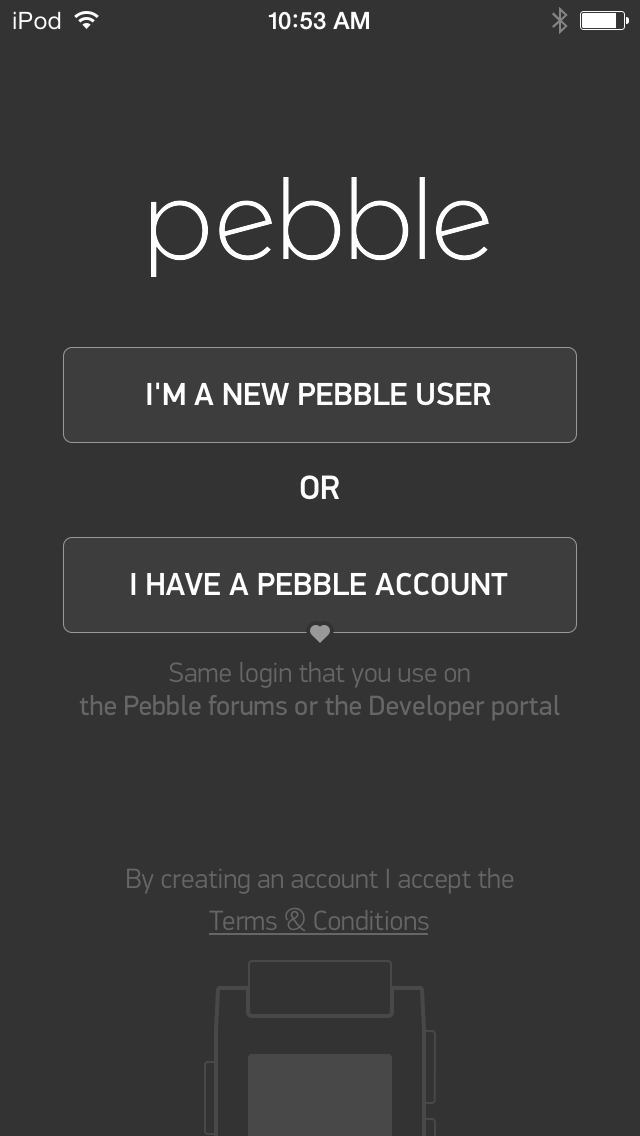Tap I'm a new Pebble user
640x1136 pixels.
(320, 395)
